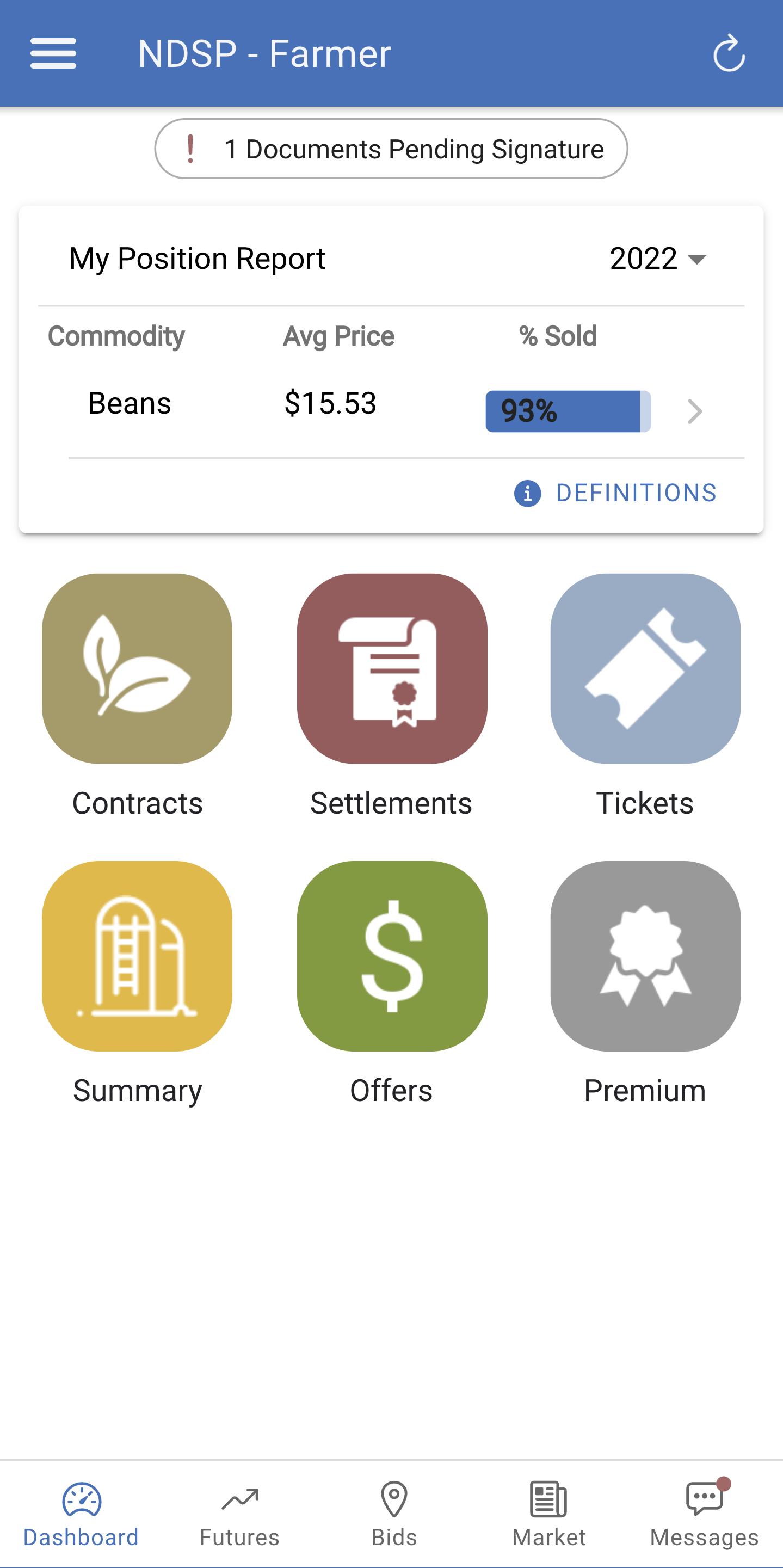Open the Contracts tile

coord(137,696)
